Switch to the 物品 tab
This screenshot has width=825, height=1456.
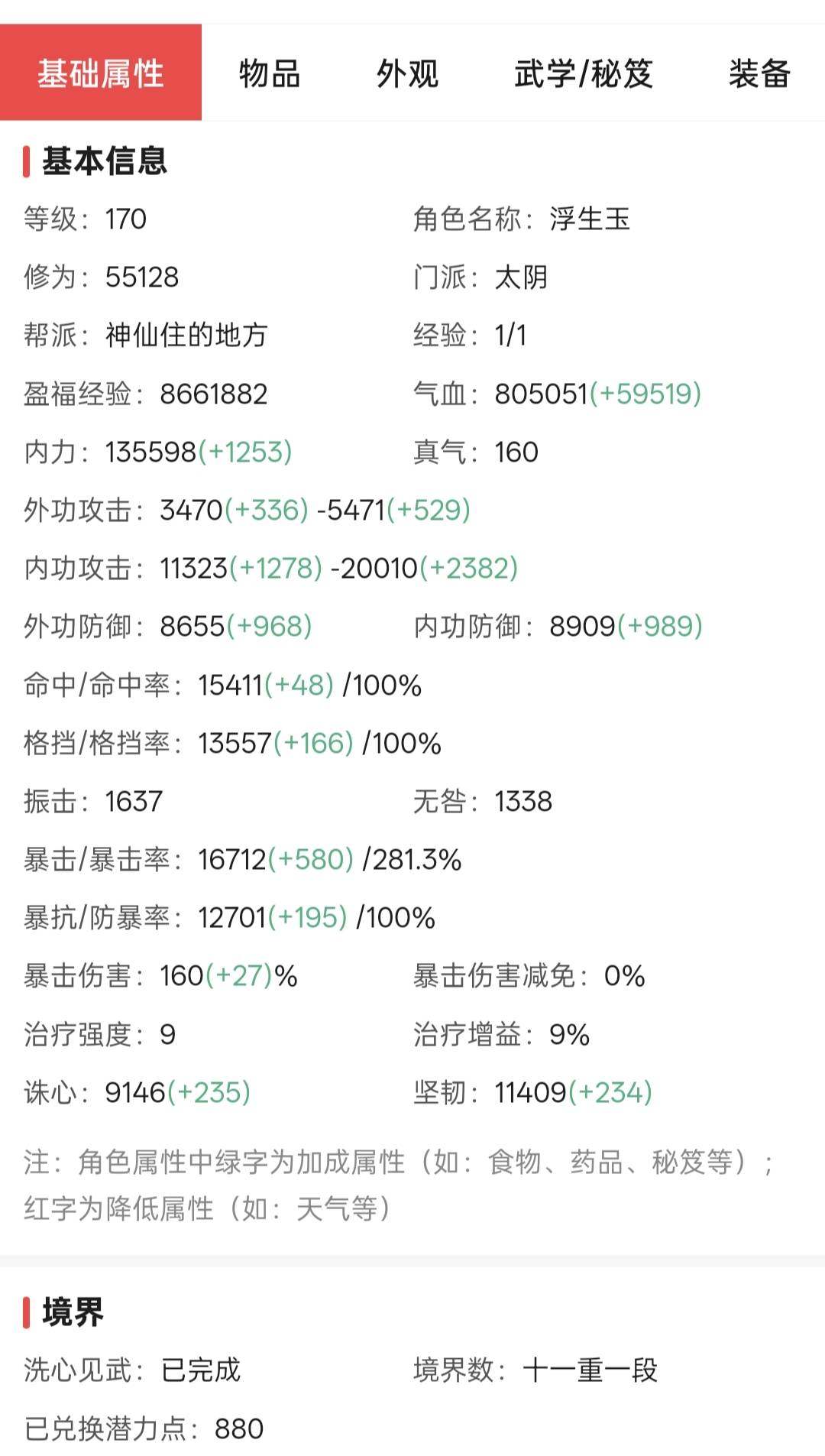pyautogui.click(x=269, y=74)
